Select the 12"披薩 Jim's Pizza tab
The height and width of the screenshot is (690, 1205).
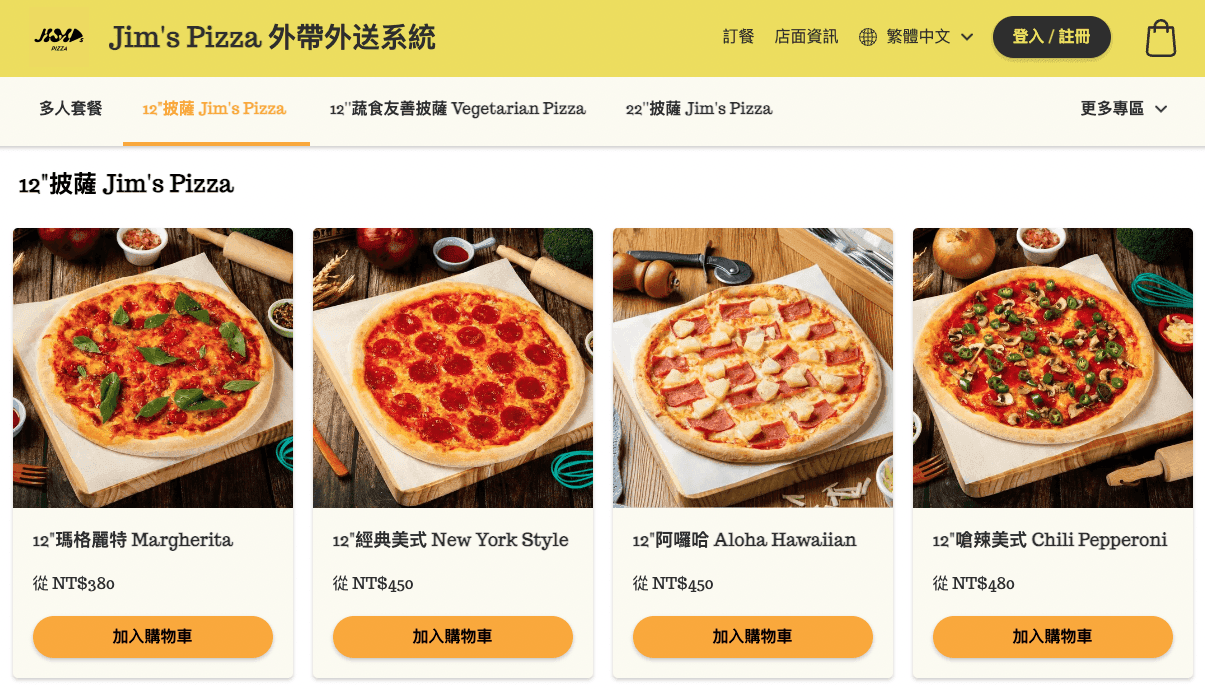215,109
